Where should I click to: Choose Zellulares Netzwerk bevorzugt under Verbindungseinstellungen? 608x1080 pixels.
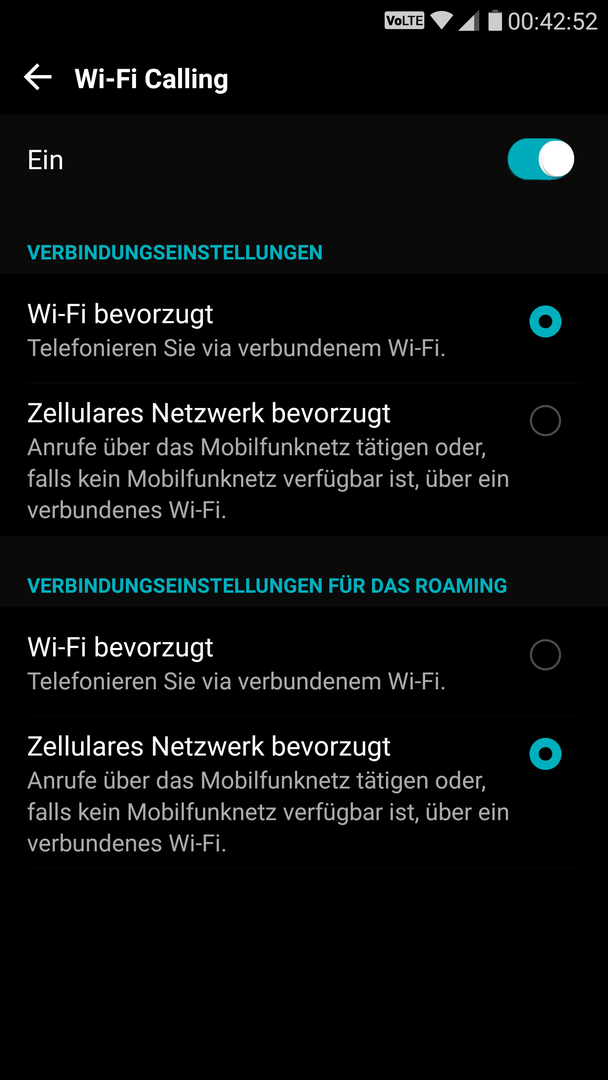click(545, 421)
